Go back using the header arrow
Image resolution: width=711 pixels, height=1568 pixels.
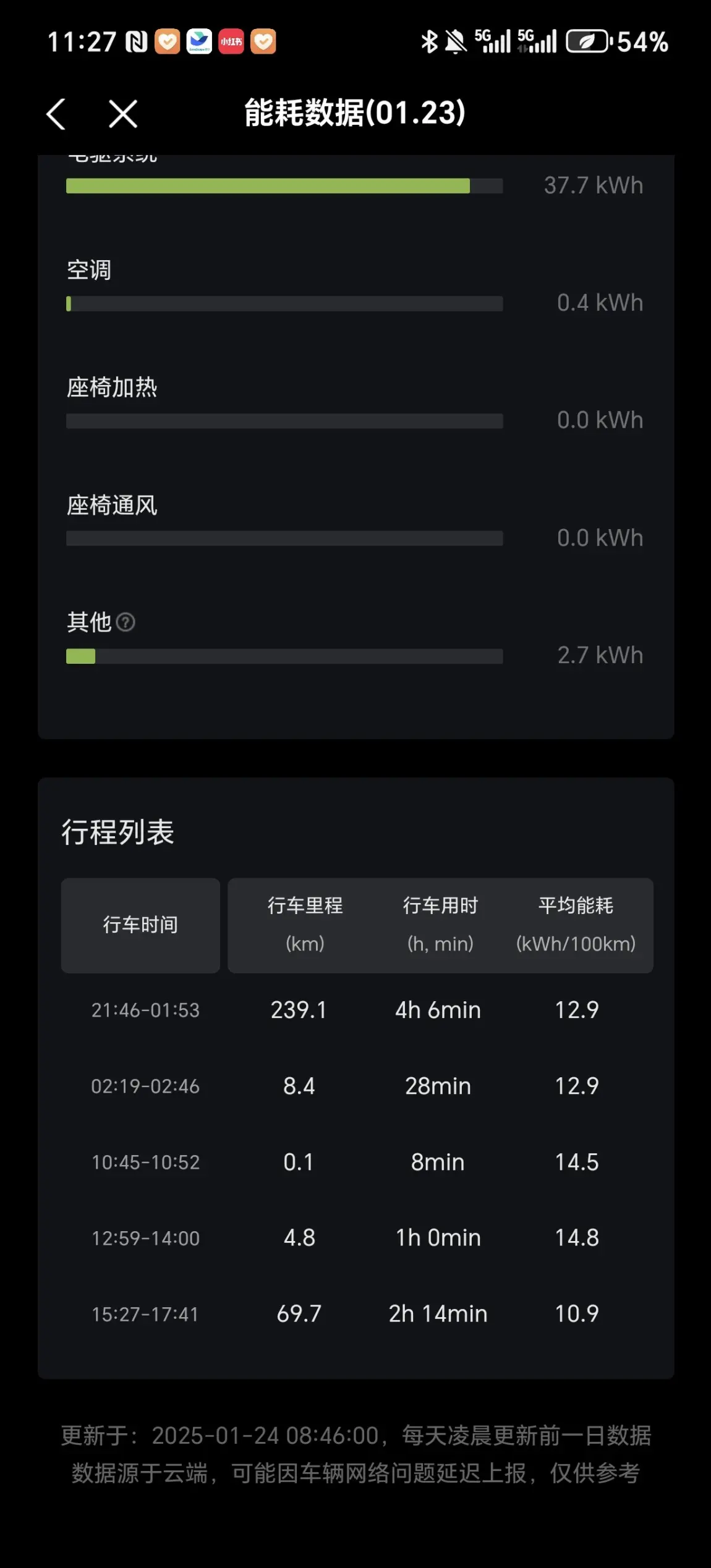(x=56, y=114)
